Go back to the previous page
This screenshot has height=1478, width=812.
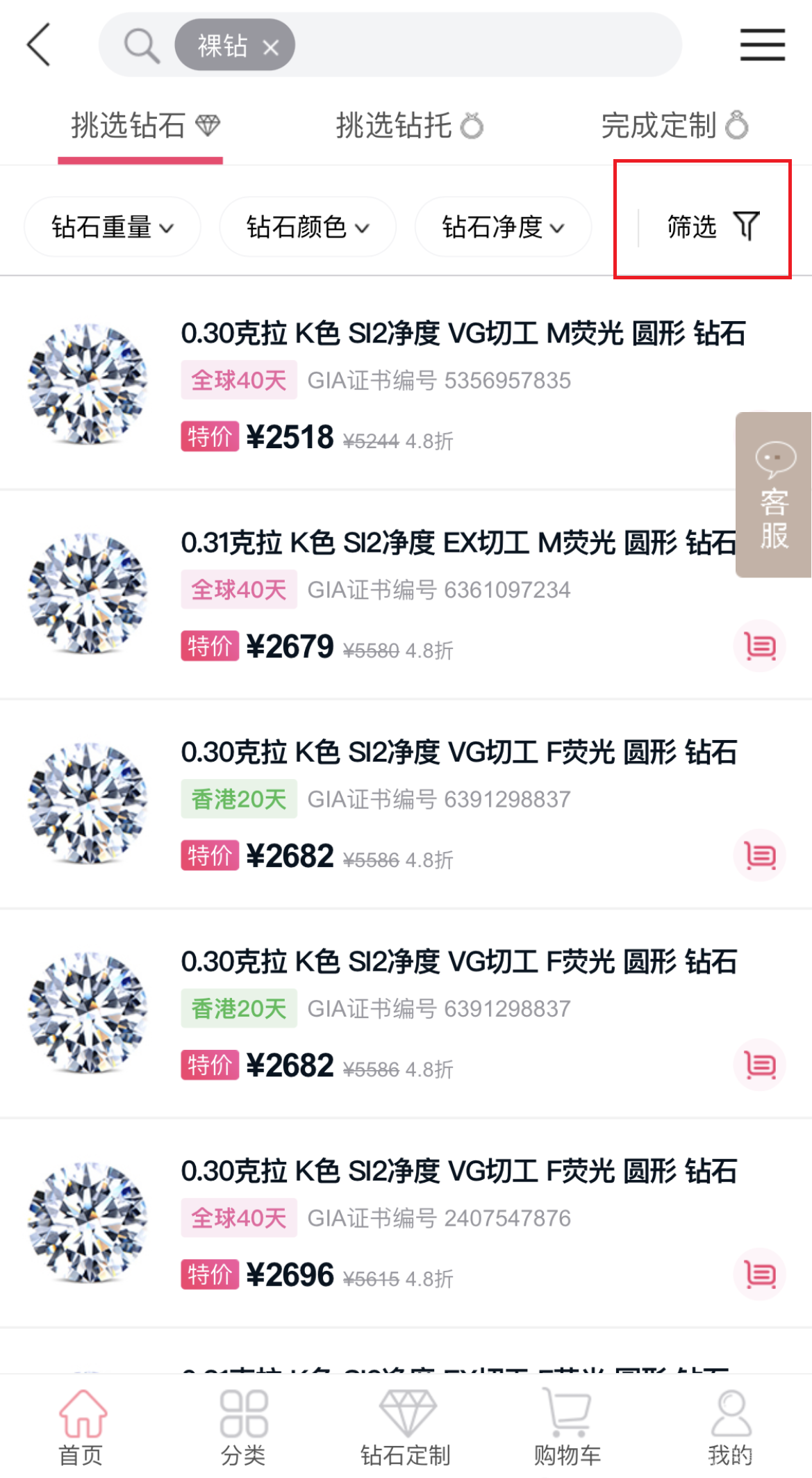(x=39, y=44)
